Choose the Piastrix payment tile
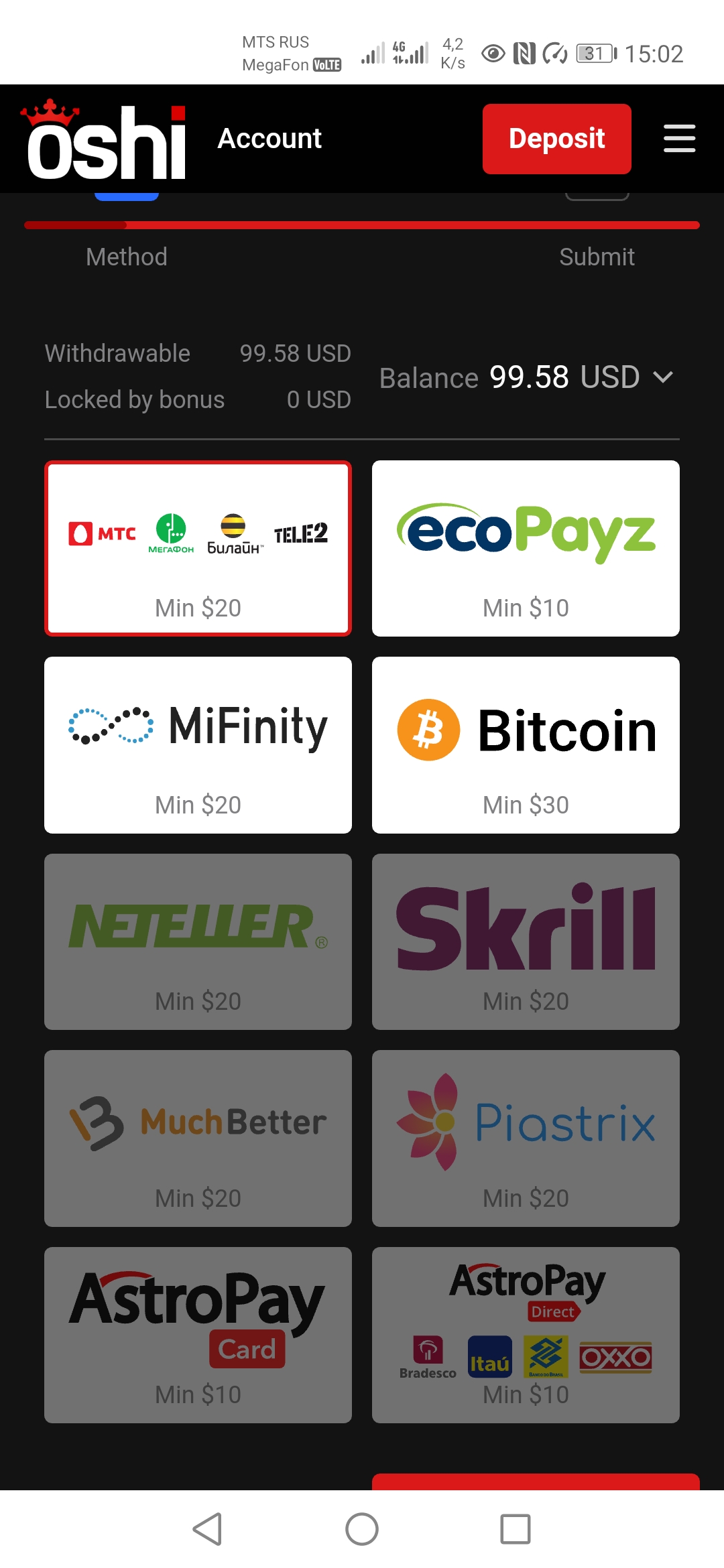The width and height of the screenshot is (724, 1568). [x=526, y=1138]
